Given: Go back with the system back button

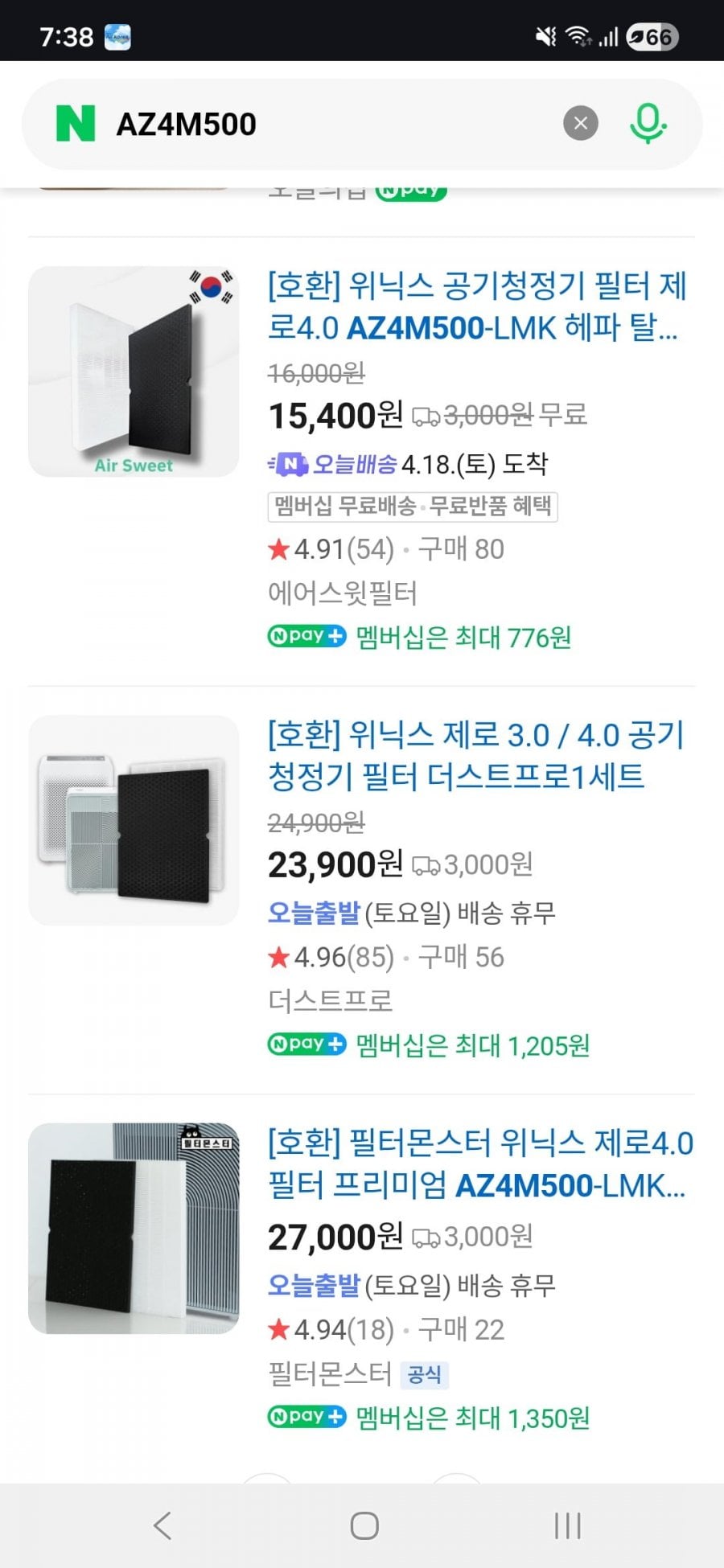Looking at the screenshot, I should point(162,1525).
